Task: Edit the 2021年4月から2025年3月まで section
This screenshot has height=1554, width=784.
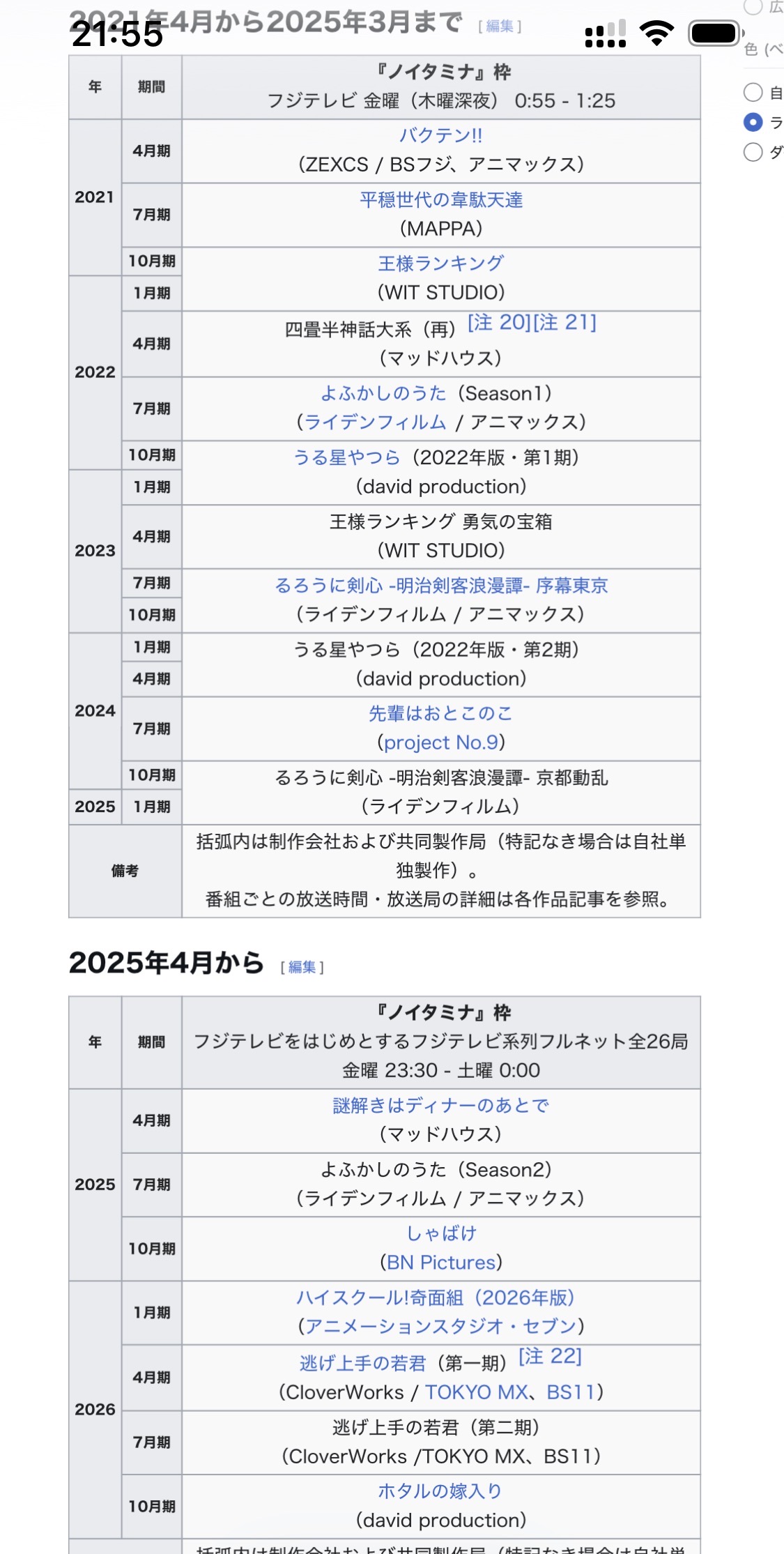Action: [500, 26]
